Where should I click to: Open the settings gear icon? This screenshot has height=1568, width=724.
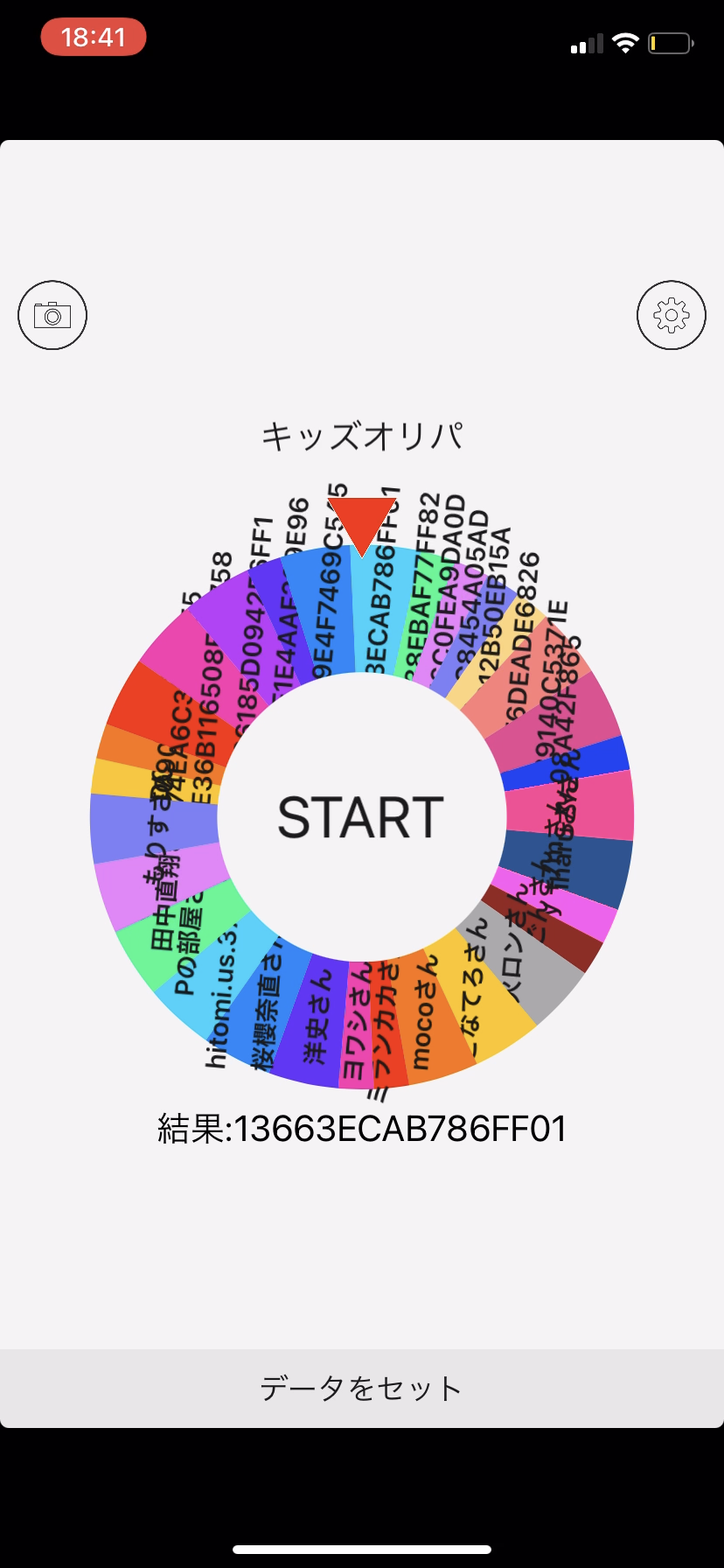coord(671,315)
